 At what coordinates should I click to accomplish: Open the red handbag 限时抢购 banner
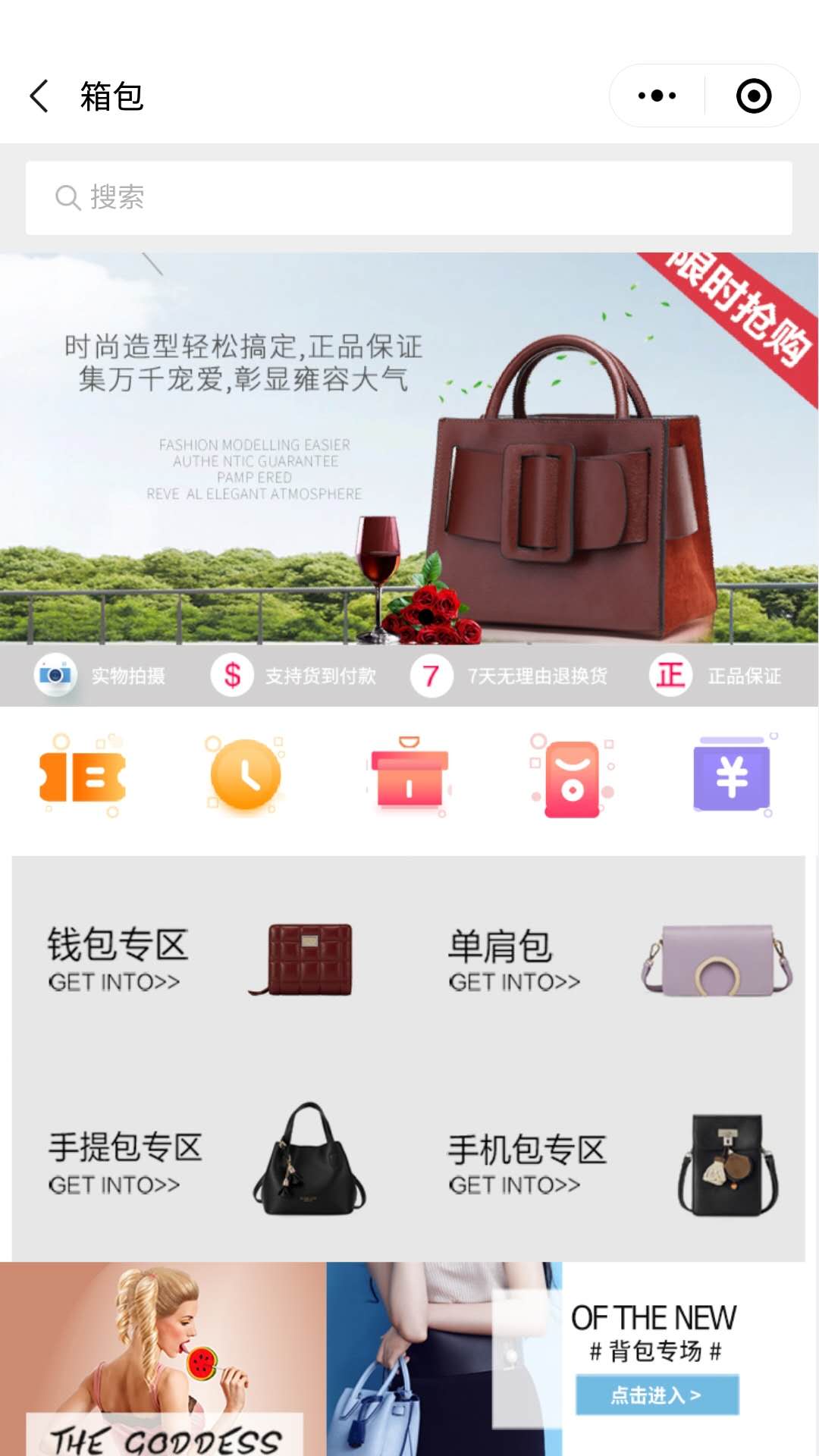pyautogui.click(x=409, y=447)
